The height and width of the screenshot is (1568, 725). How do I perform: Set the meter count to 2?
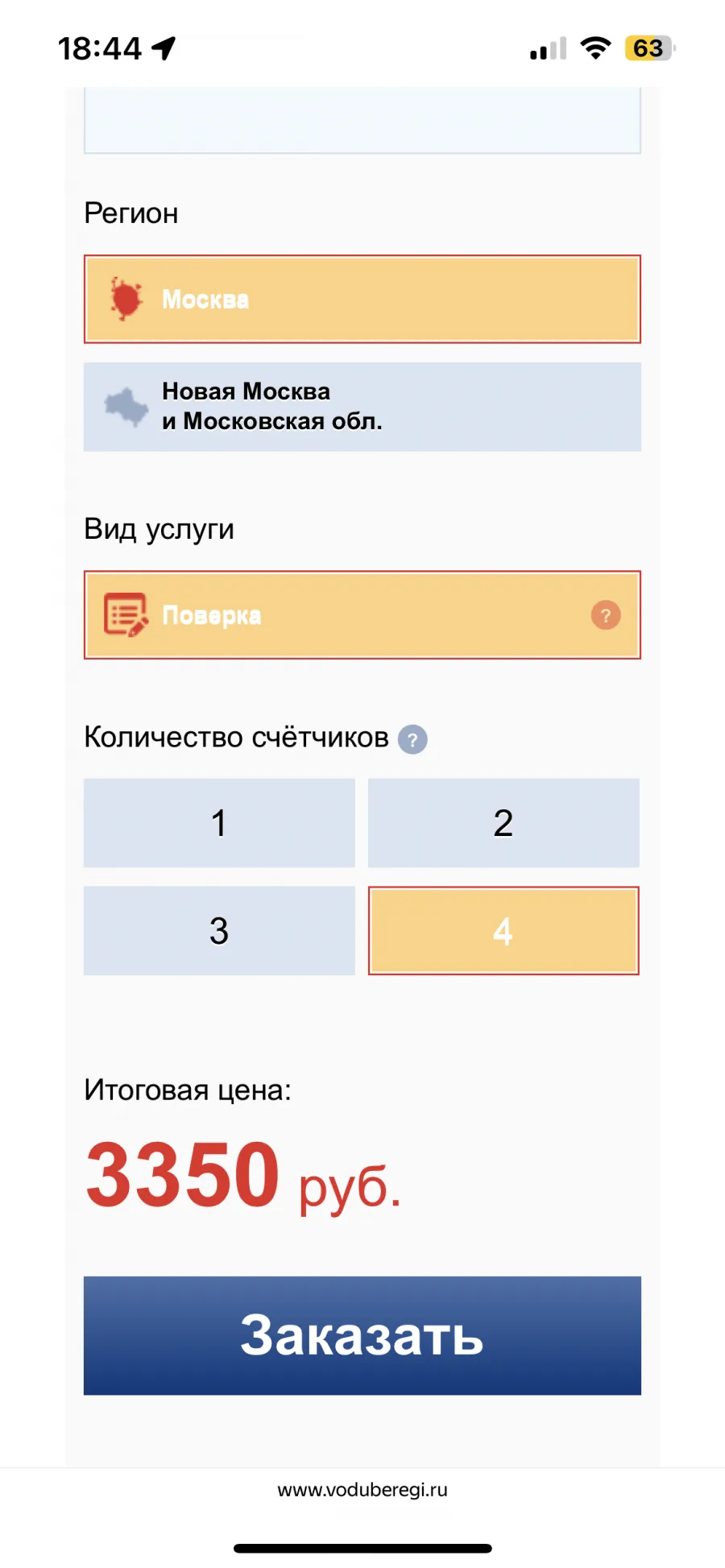pyautogui.click(x=503, y=823)
